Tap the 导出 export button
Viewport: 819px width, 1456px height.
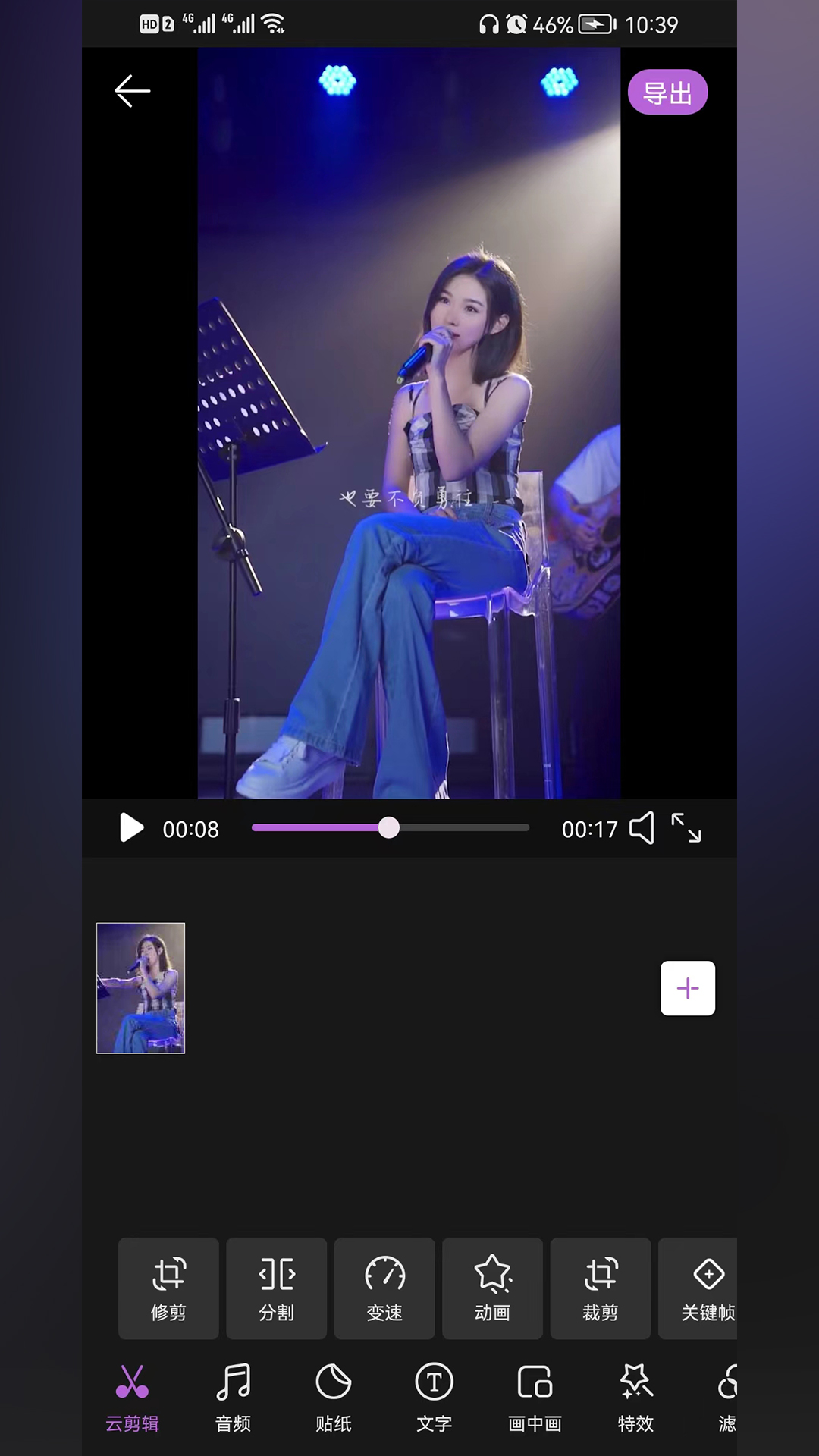667,91
